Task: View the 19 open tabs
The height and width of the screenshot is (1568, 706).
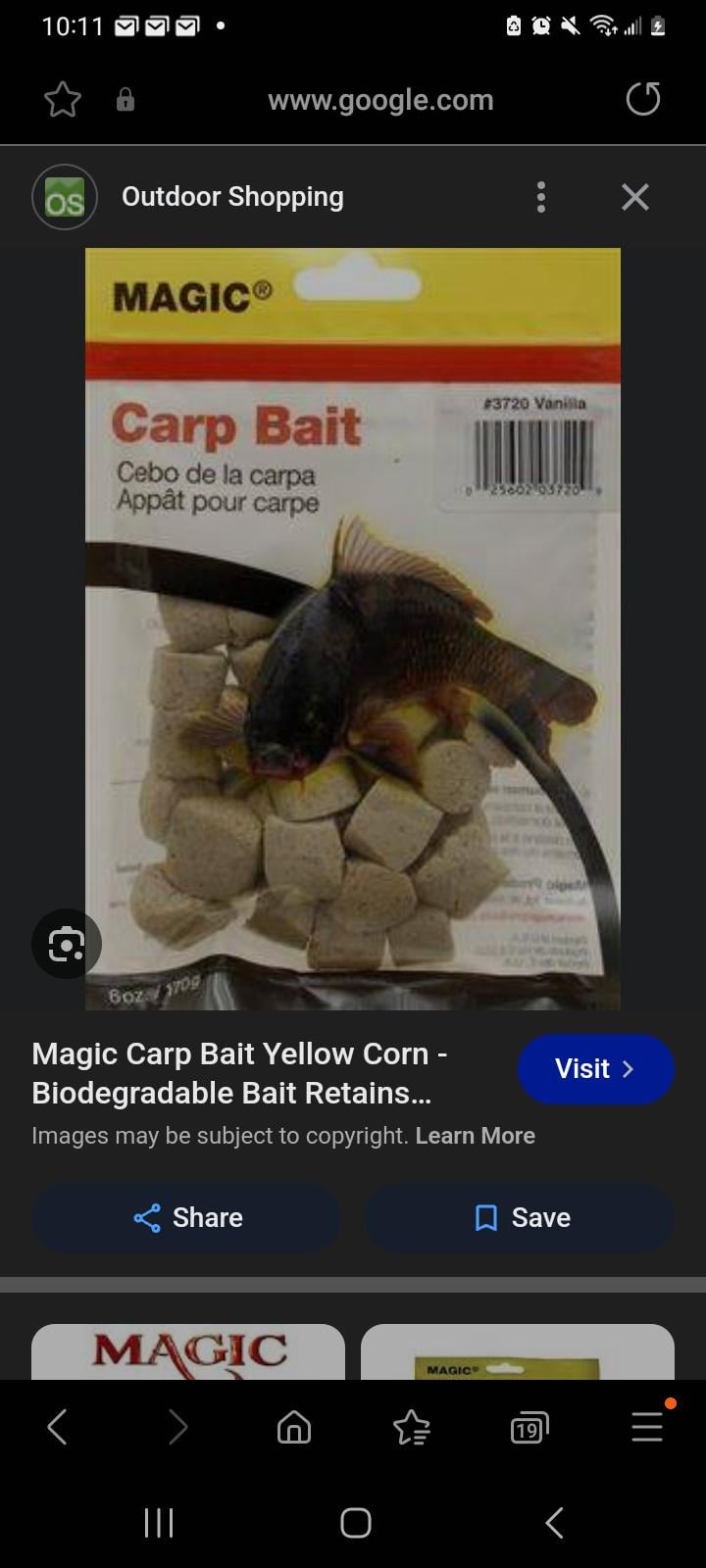Action: click(x=529, y=1428)
